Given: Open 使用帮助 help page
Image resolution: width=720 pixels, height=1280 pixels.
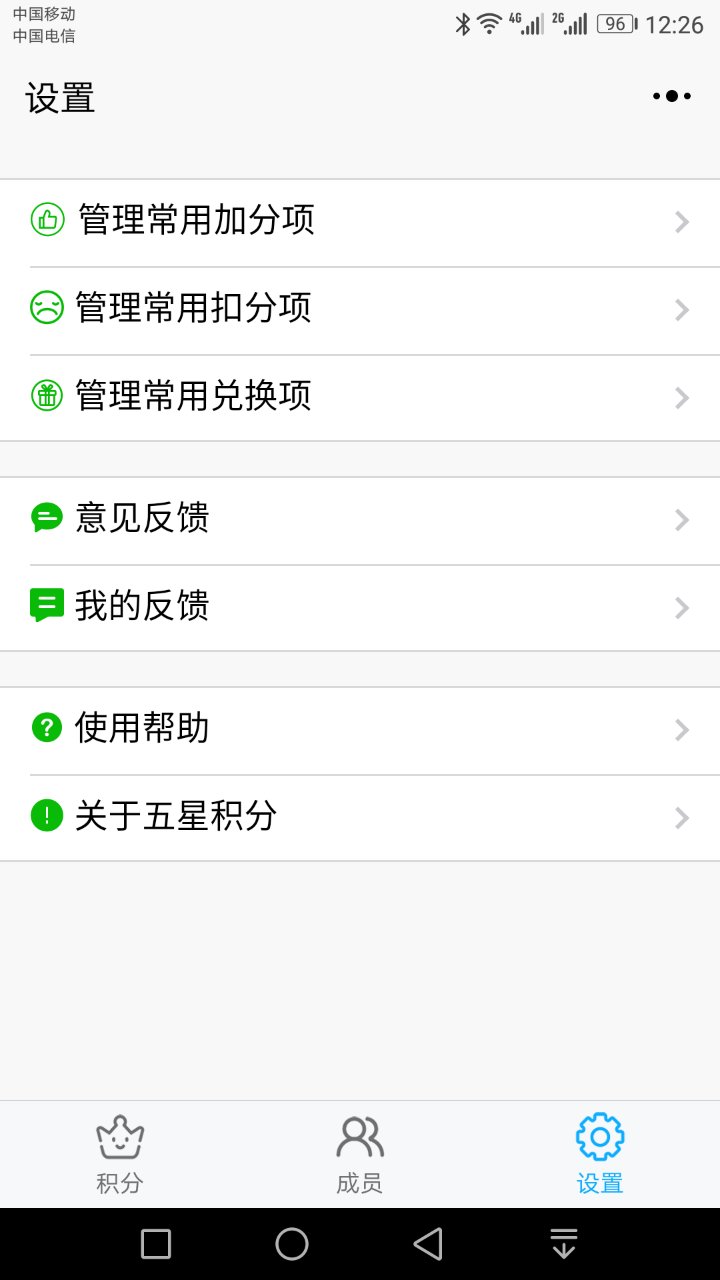Looking at the screenshot, I should click(360, 731).
